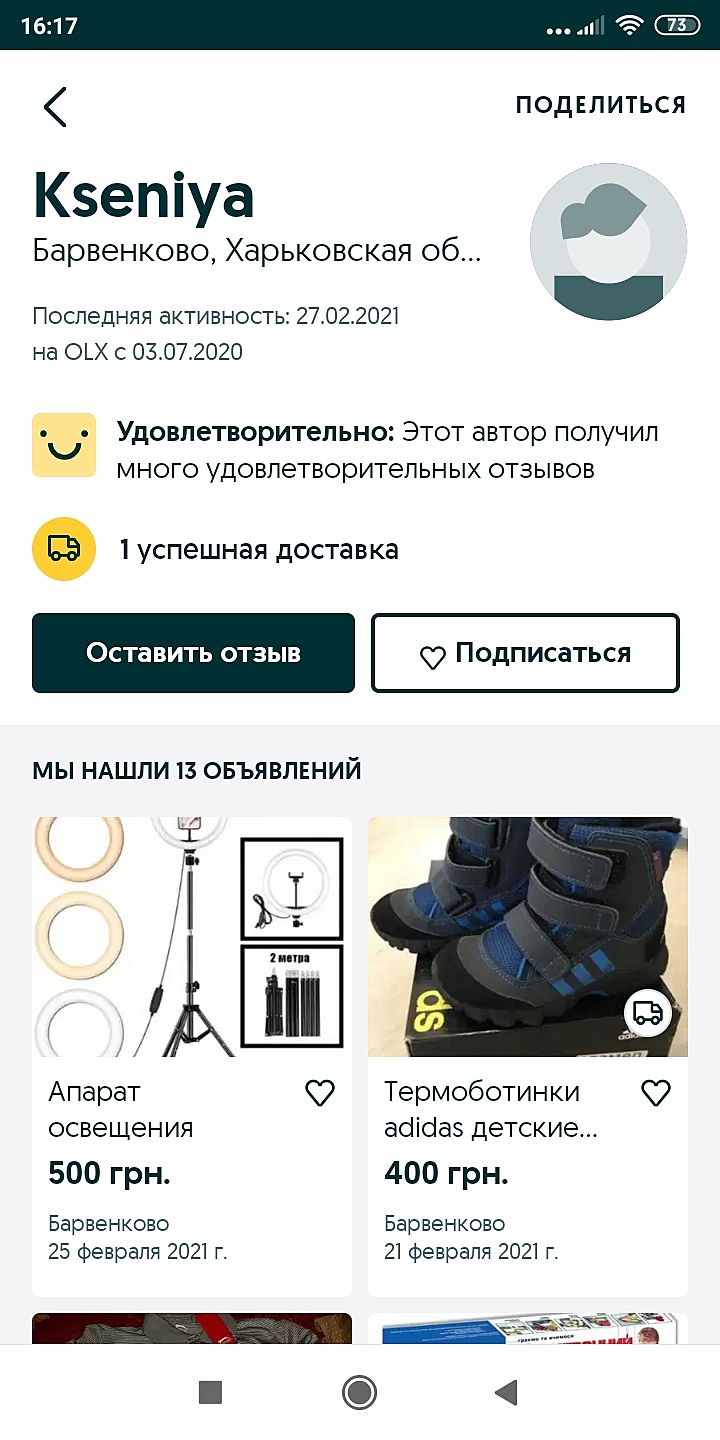Add Термоботинки adidas to favorites
This screenshot has height=1440, width=720.
(x=655, y=1094)
